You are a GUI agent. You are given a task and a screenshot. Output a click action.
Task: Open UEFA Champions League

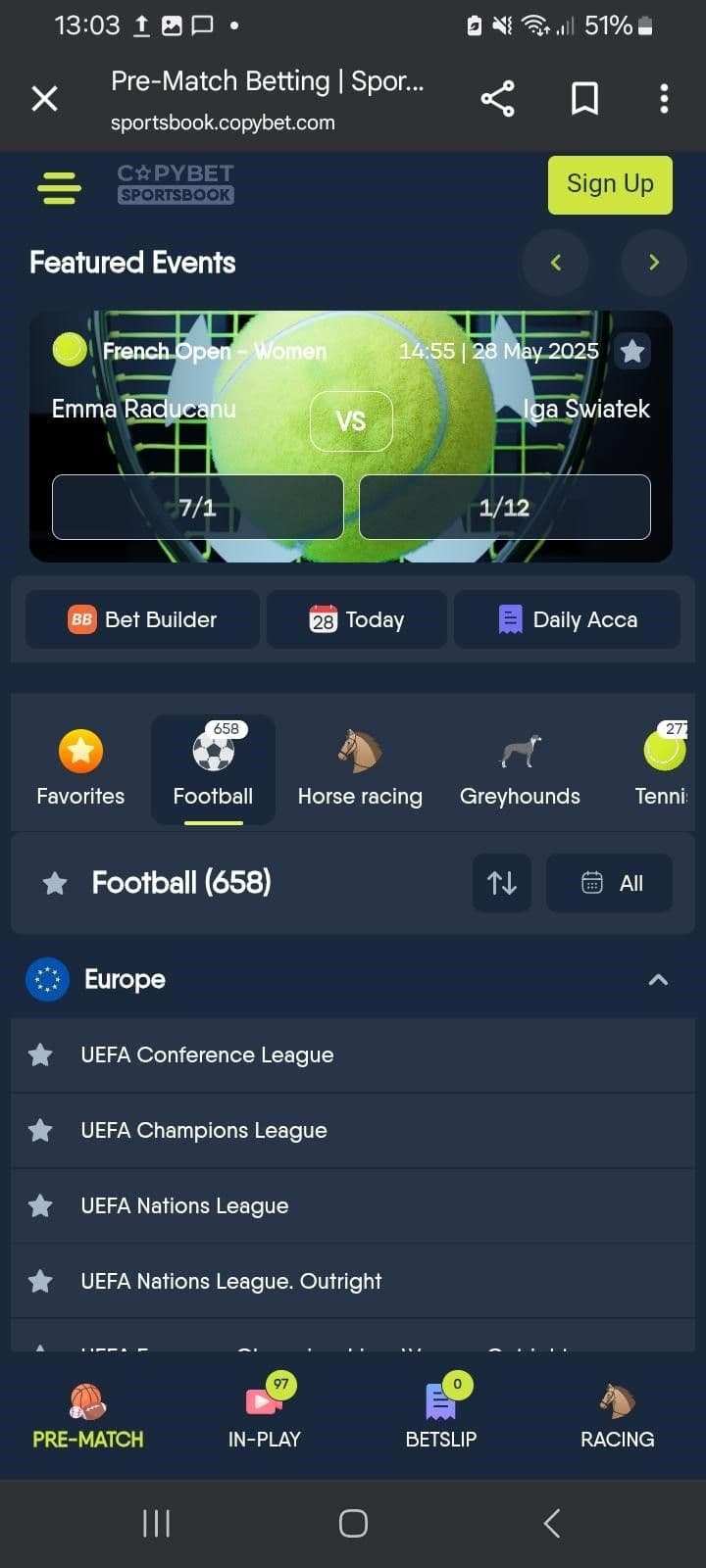pyautogui.click(x=204, y=1130)
